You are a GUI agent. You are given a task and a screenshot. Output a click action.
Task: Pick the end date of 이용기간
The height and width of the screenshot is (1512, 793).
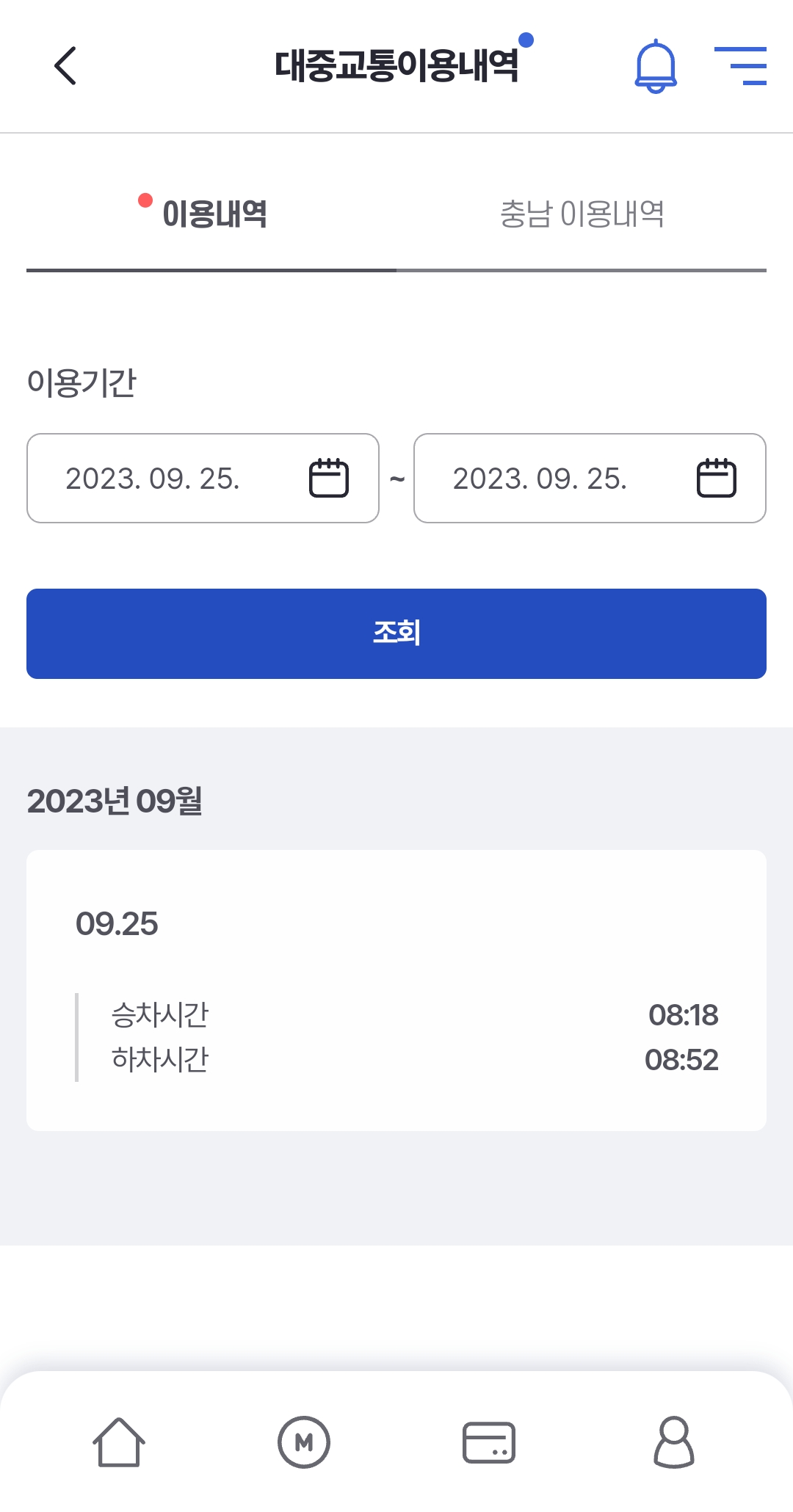coord(590,479)
